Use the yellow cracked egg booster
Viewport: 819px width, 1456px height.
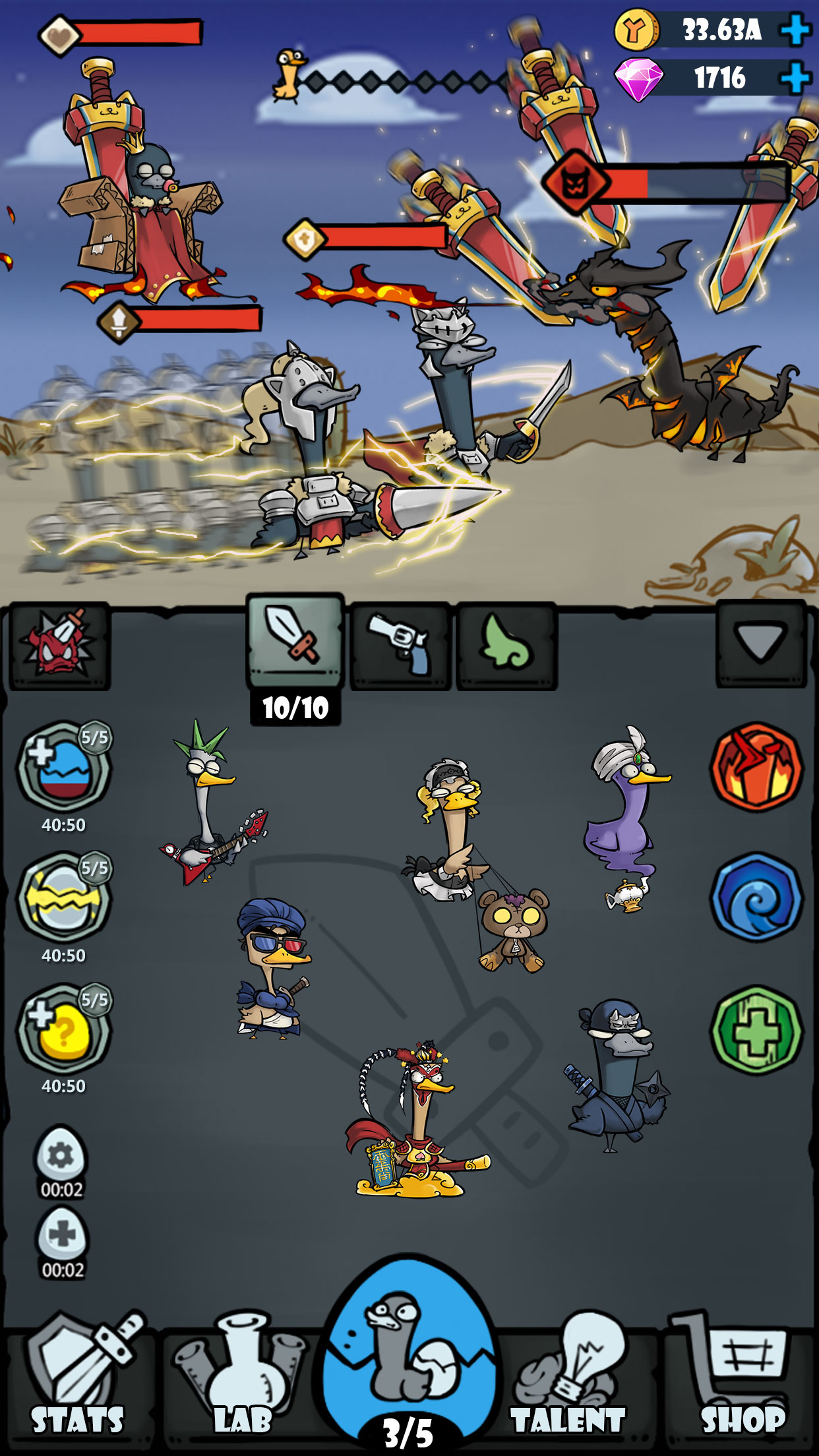64,897
